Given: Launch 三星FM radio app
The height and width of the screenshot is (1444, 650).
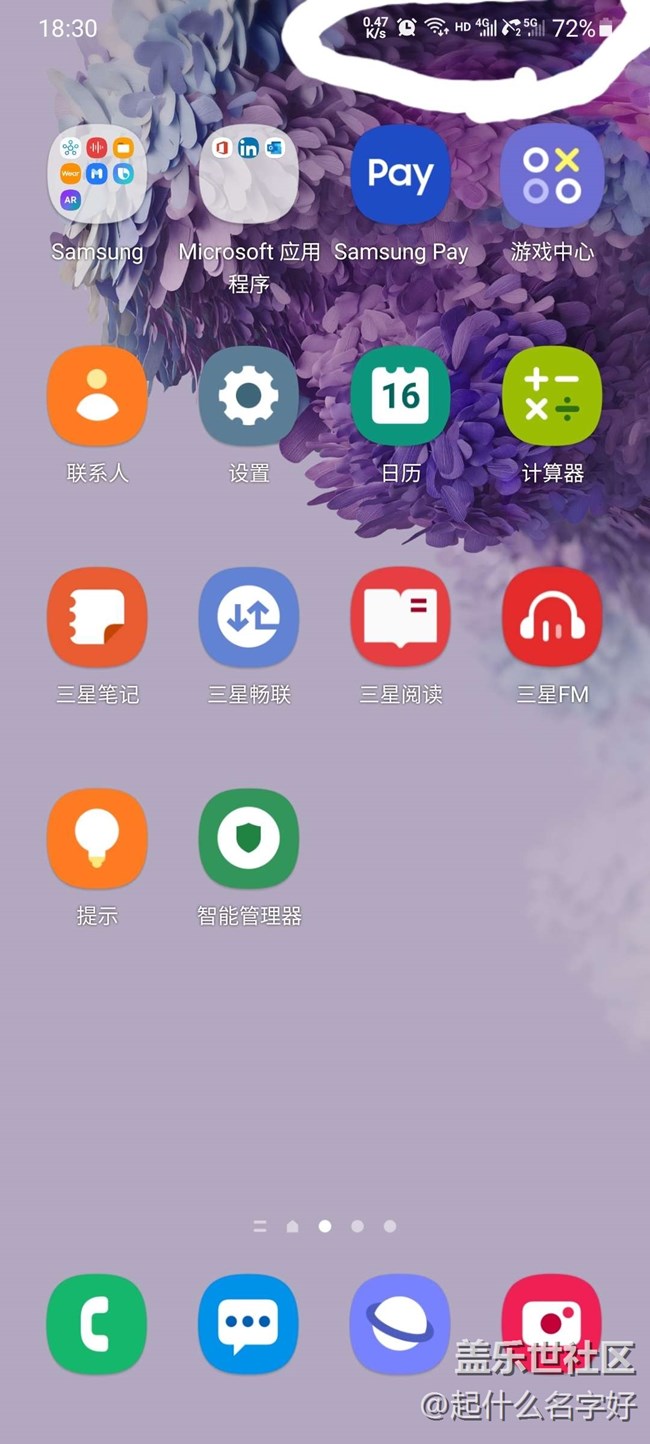Looking at the screenshot, I should [552, 617].
